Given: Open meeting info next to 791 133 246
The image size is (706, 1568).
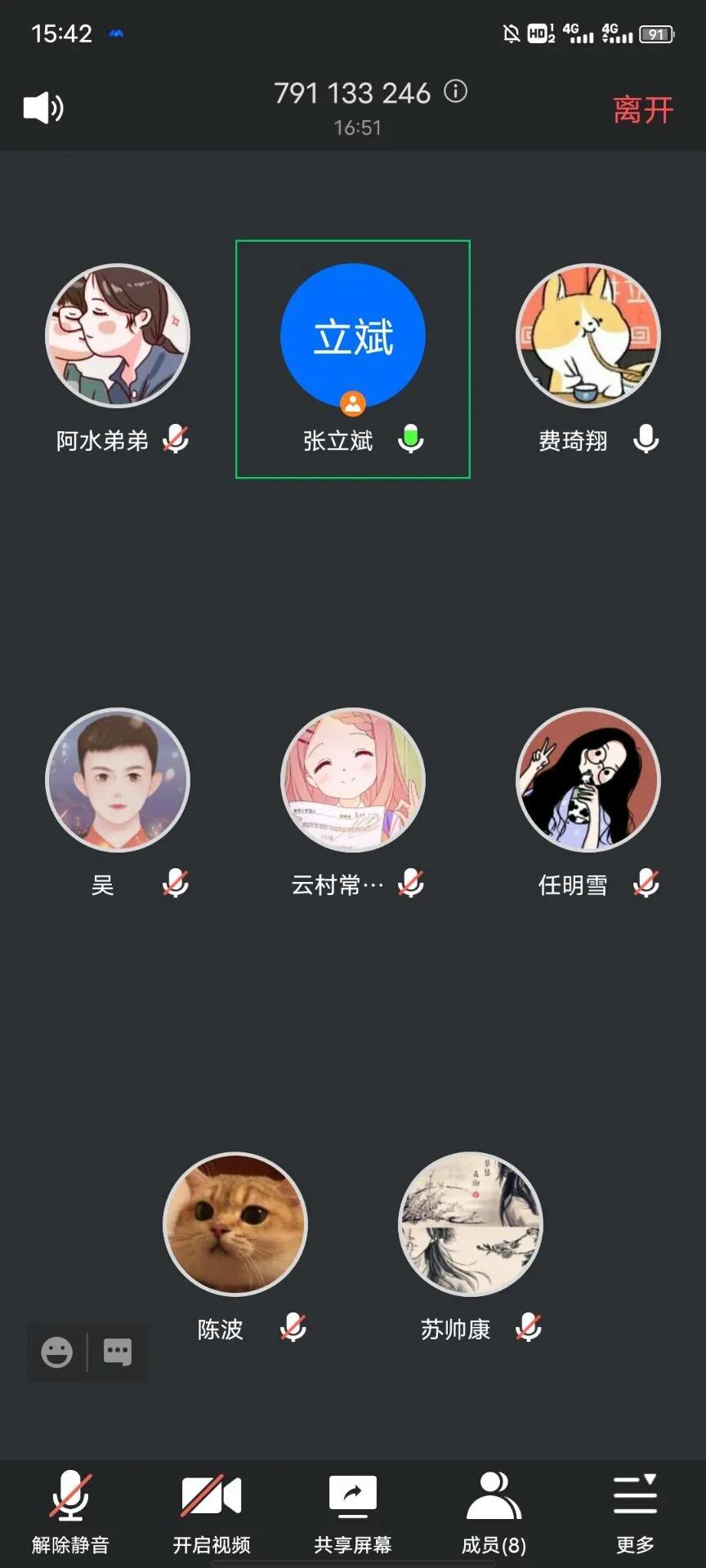Looking at the screenshot, I should point(456,91).
